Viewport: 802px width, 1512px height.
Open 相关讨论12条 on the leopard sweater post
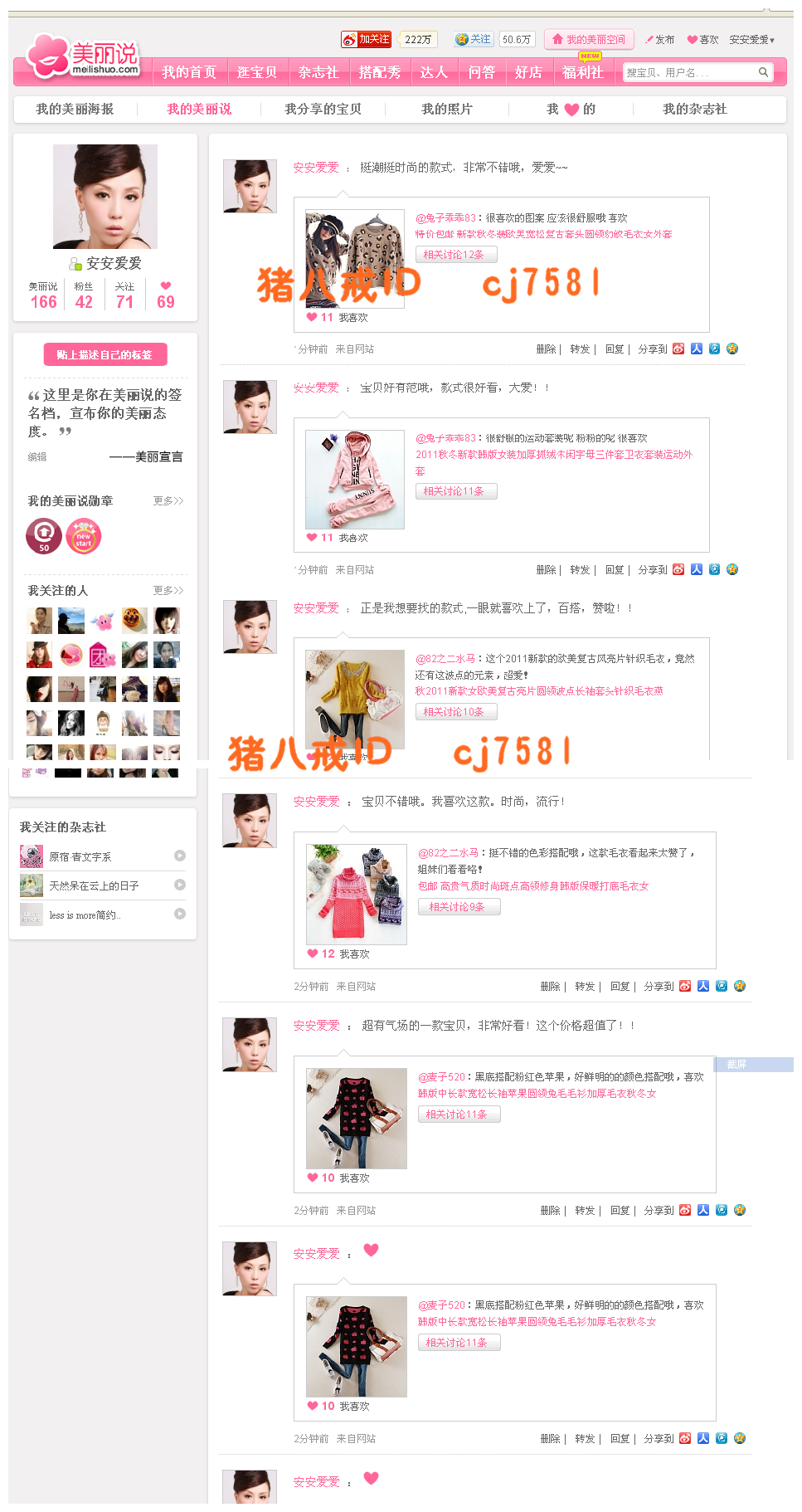point(455,254)
